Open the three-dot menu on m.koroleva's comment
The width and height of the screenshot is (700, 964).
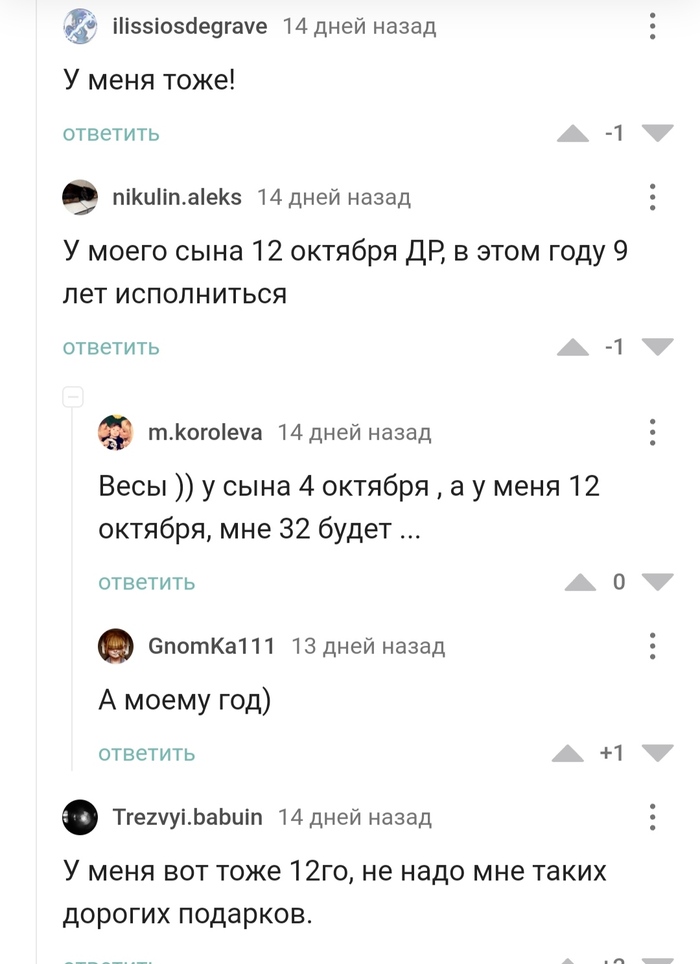653,432
